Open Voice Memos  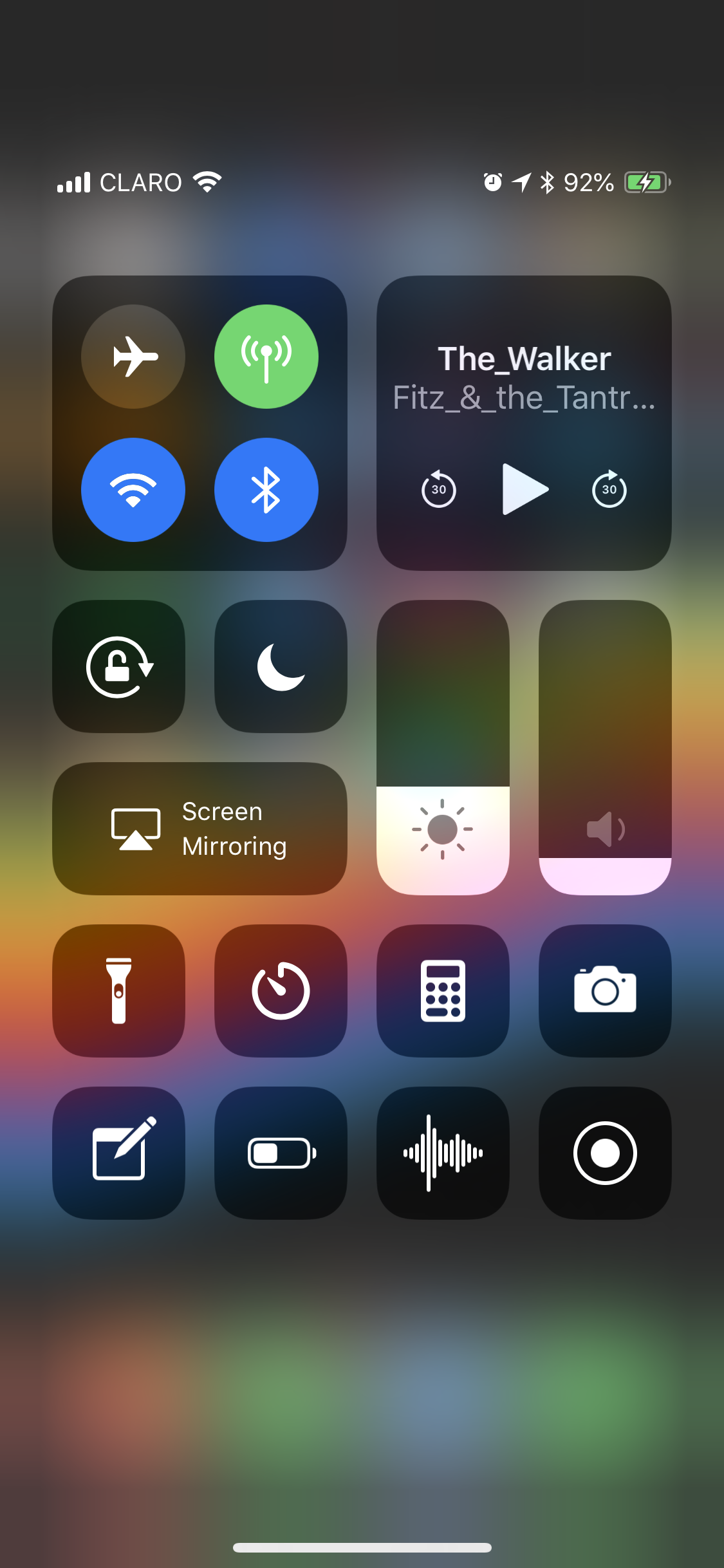[x=443, y=1153]
